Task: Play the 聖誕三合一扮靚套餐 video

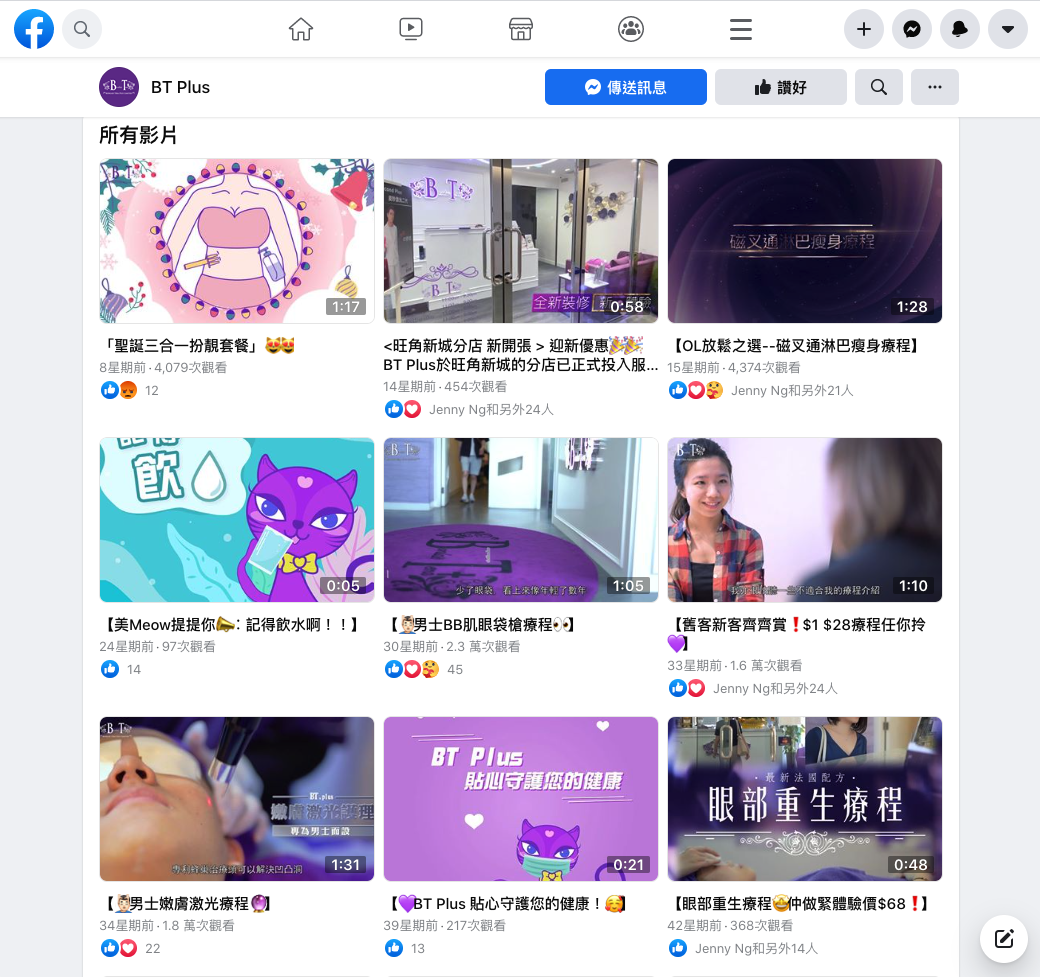Action: click(x=237, y=241)
